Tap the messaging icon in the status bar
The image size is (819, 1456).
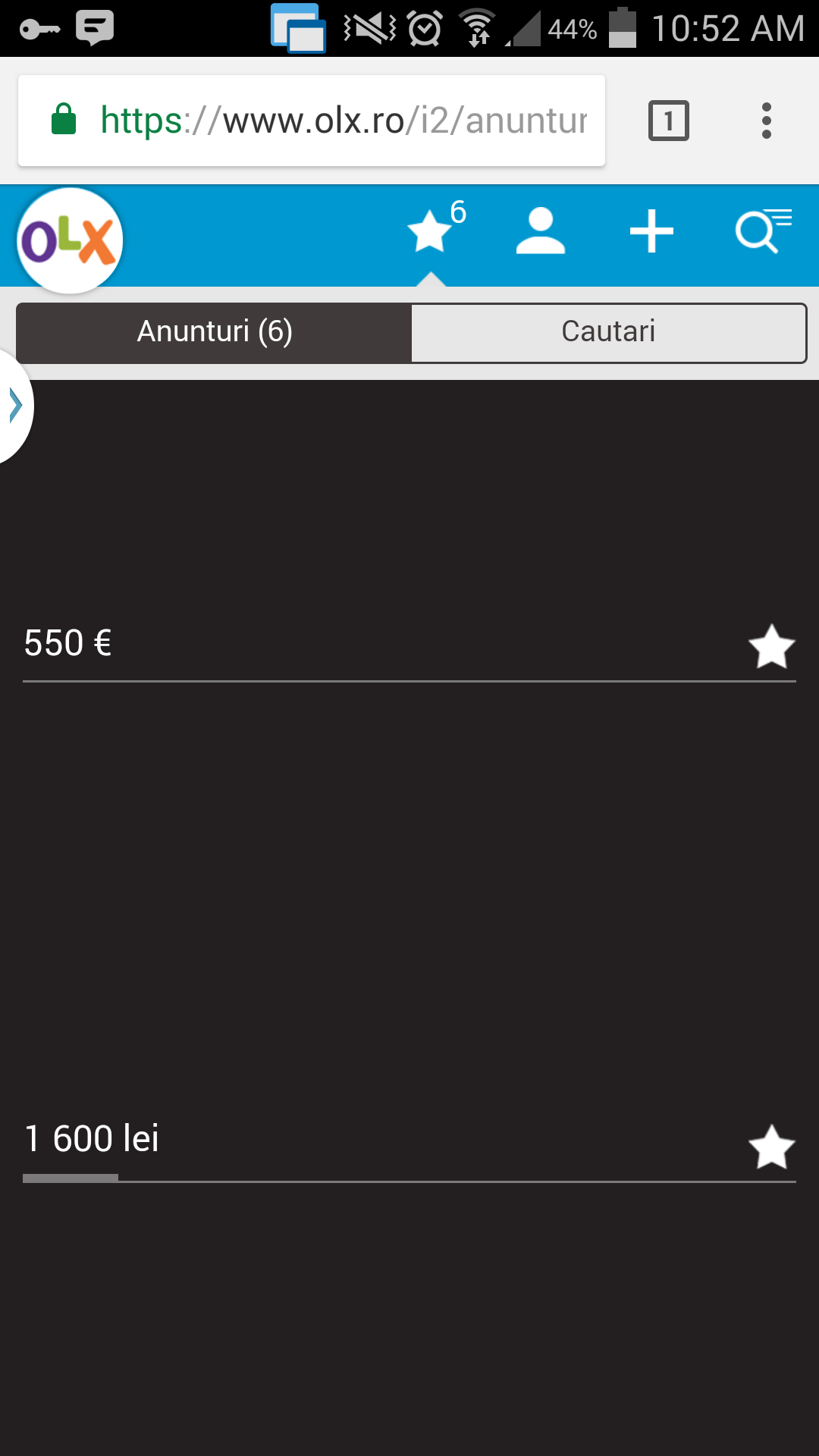pos(93,27)
